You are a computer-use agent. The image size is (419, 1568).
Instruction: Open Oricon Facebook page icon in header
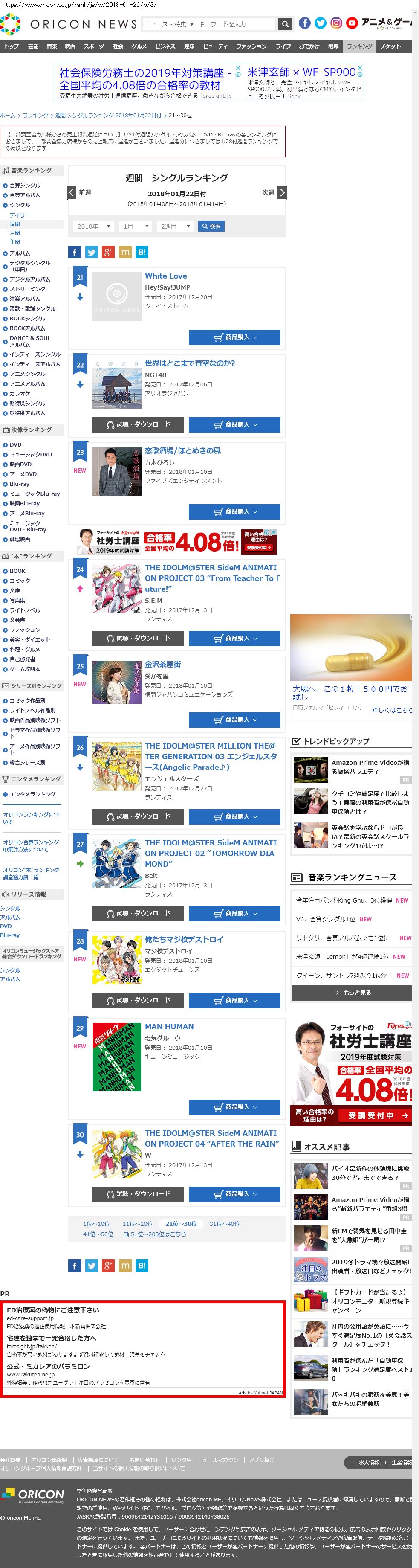(305, 23)
